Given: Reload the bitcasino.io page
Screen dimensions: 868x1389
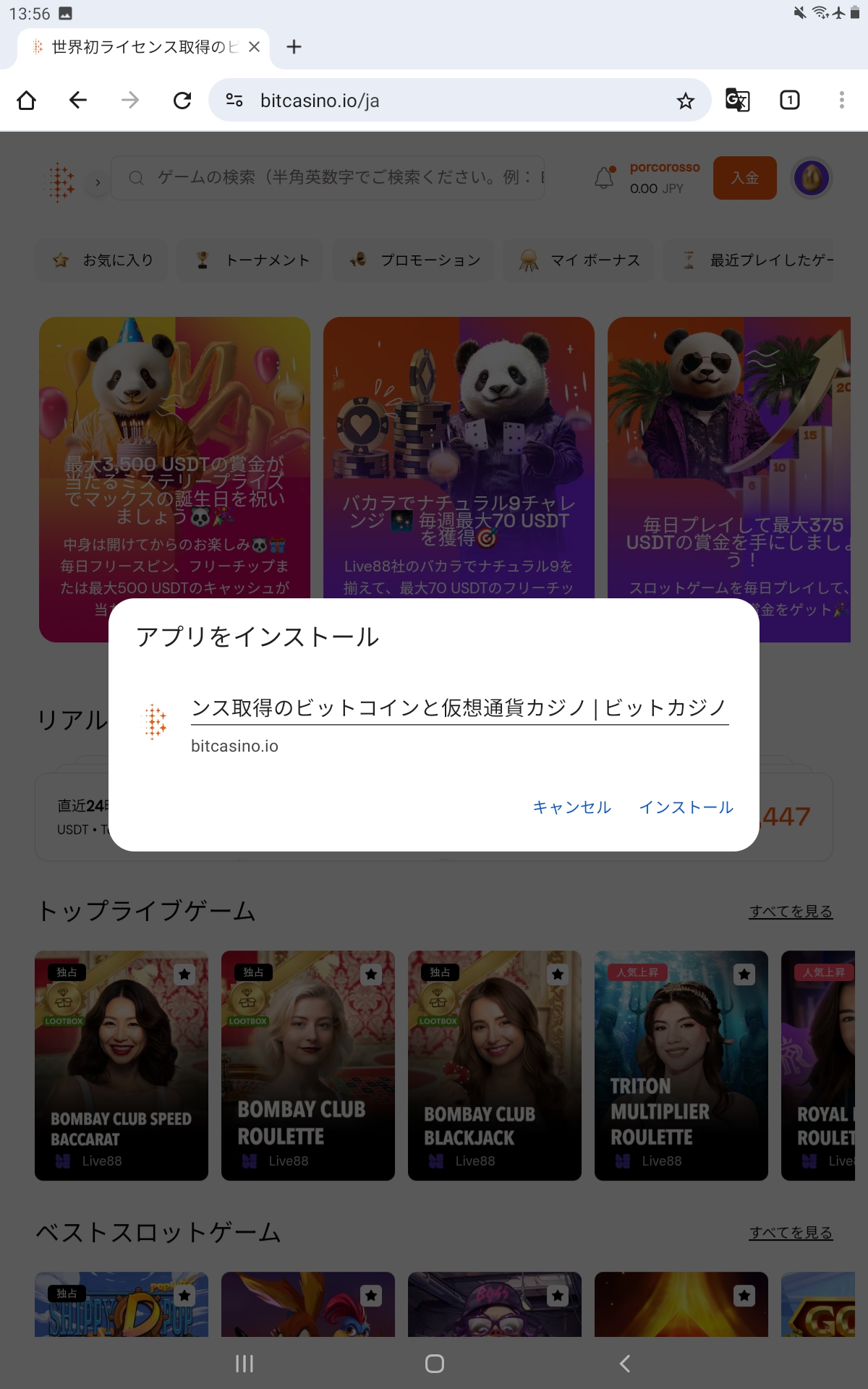Looking at the screenshot, I should 182,100.
